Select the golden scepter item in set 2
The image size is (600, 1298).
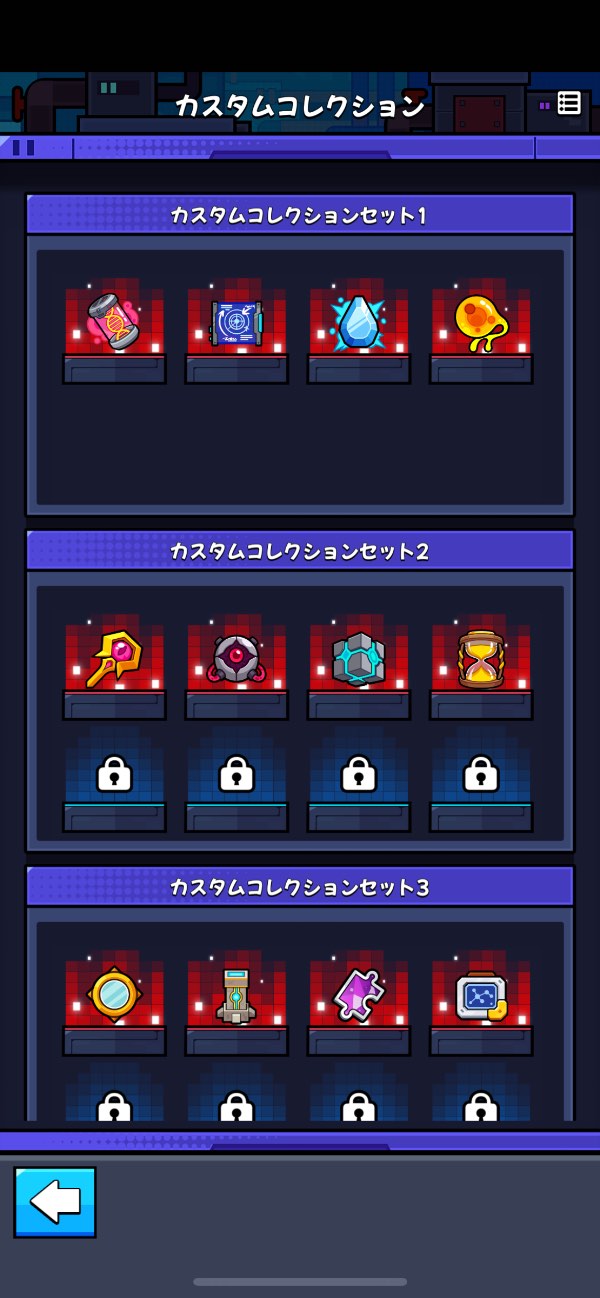(114, 658)
